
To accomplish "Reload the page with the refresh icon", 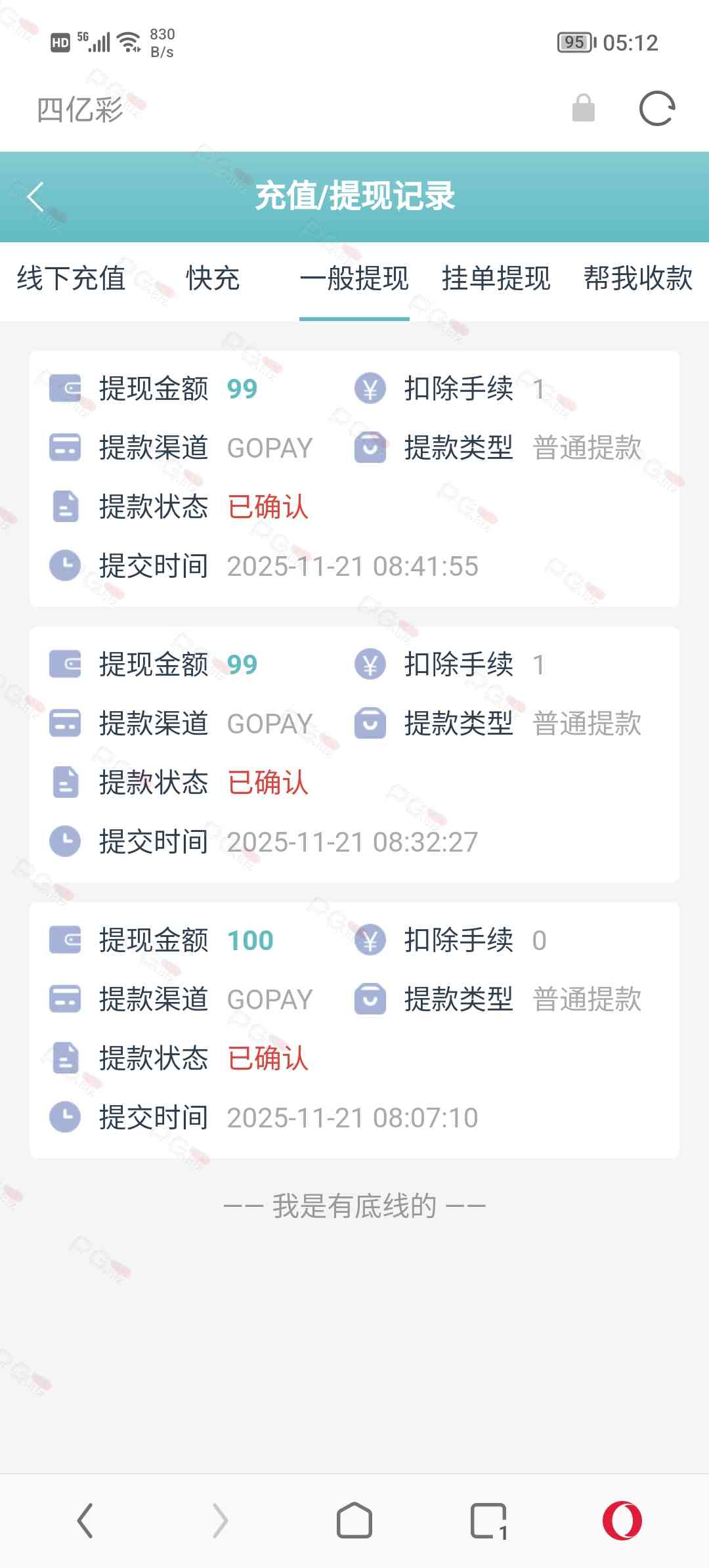I will [656, 108].
